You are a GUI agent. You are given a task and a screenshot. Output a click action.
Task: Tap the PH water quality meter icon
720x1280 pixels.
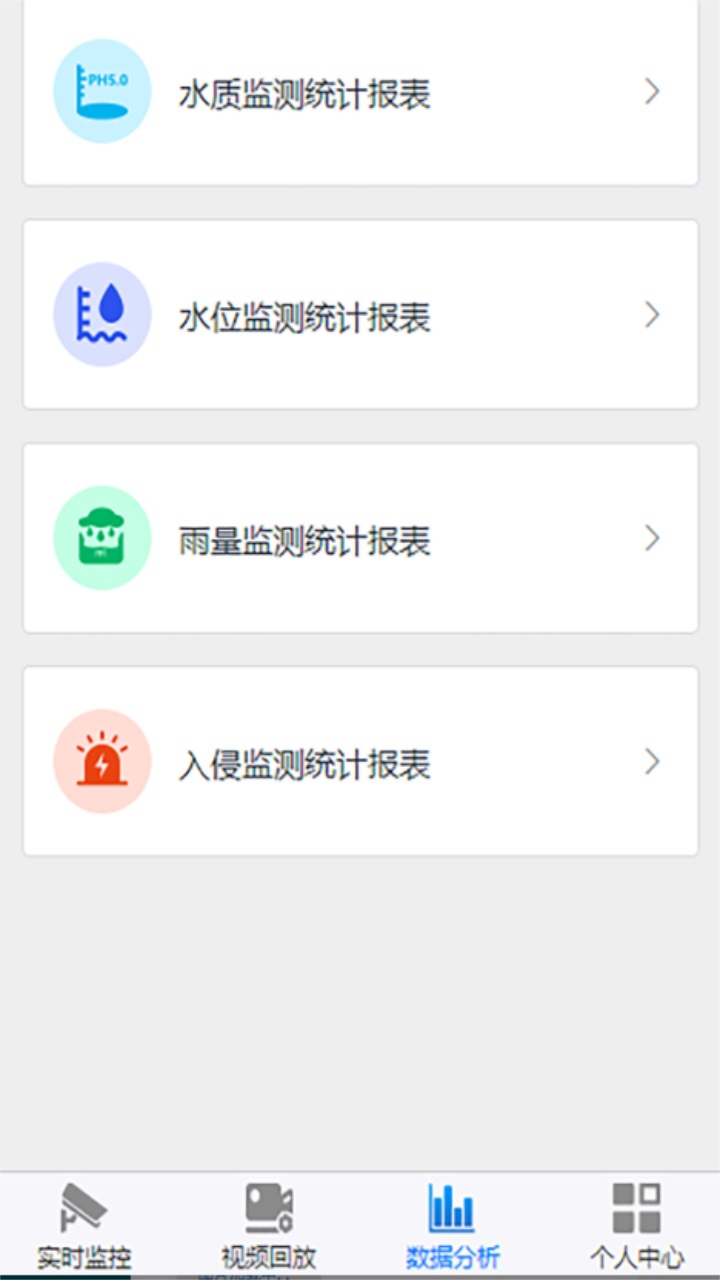[x=102, y=90]
